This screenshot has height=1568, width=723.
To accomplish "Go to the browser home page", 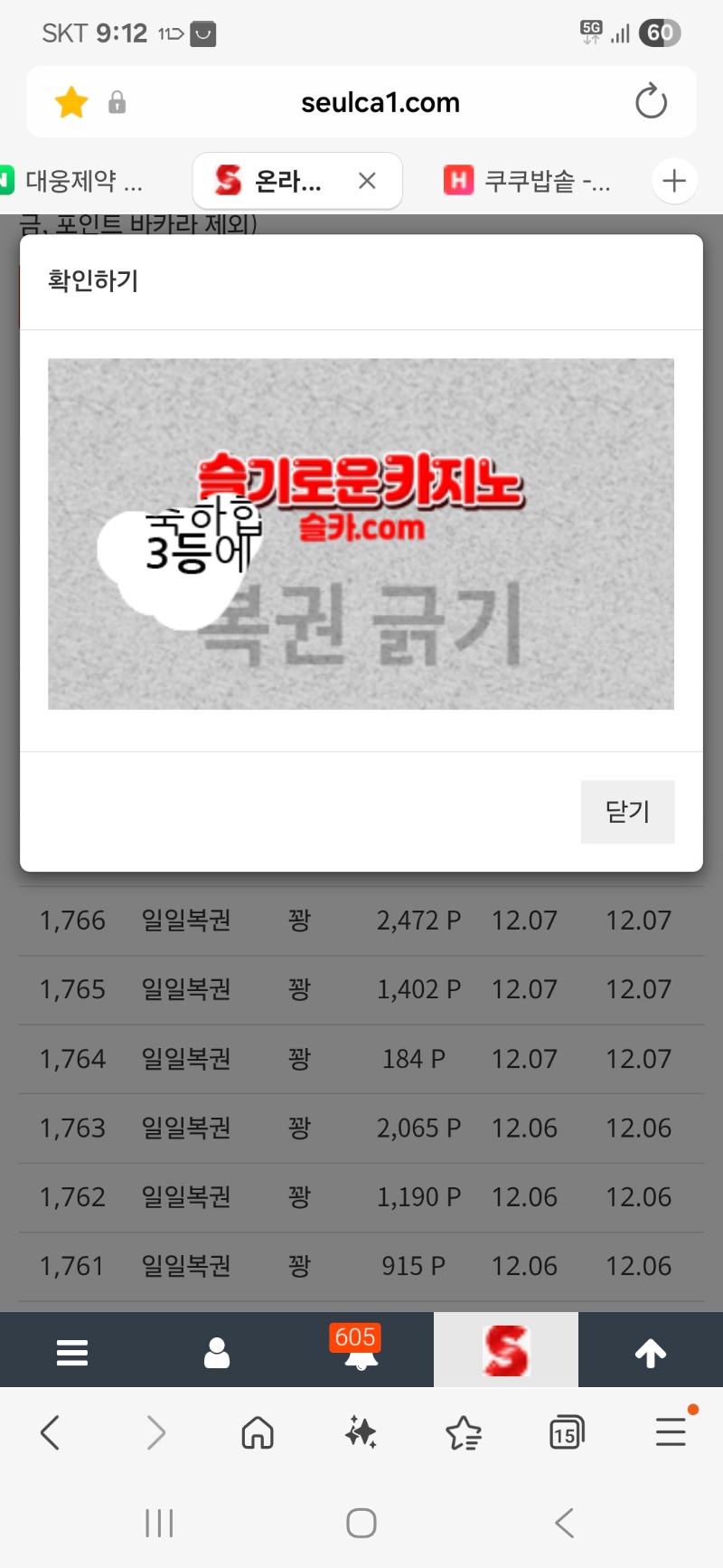I will (258, 1432).
